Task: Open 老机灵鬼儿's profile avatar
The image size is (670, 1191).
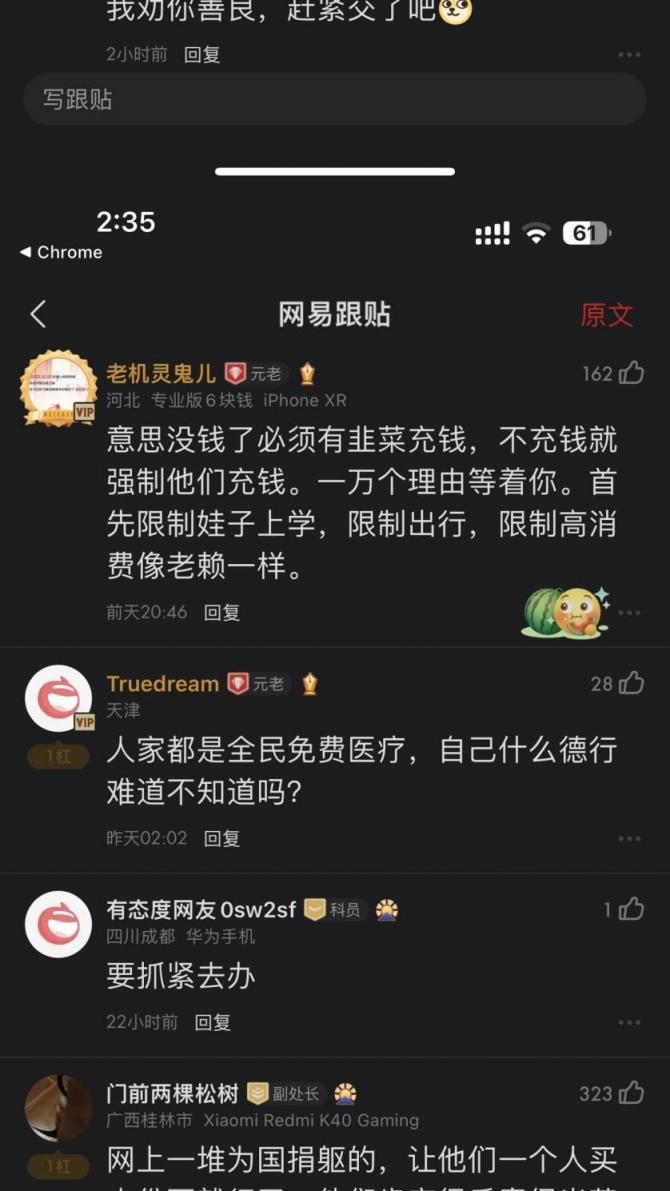Action: [59, 387]
